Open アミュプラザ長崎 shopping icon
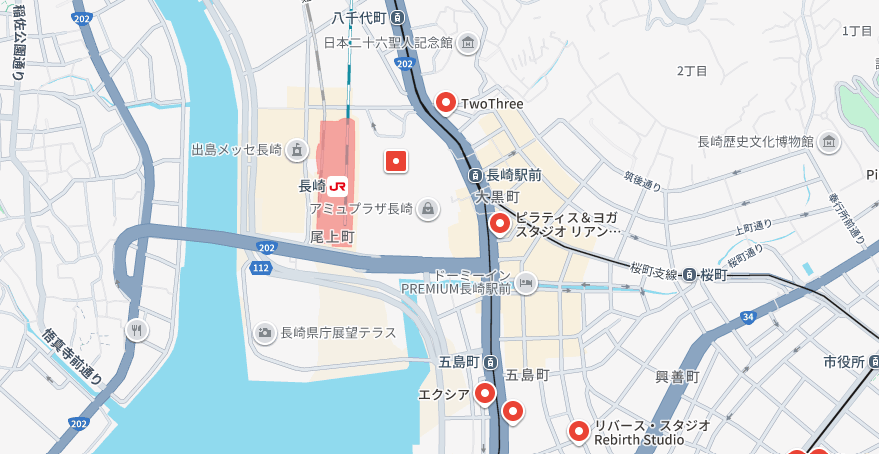 [427, 208]
